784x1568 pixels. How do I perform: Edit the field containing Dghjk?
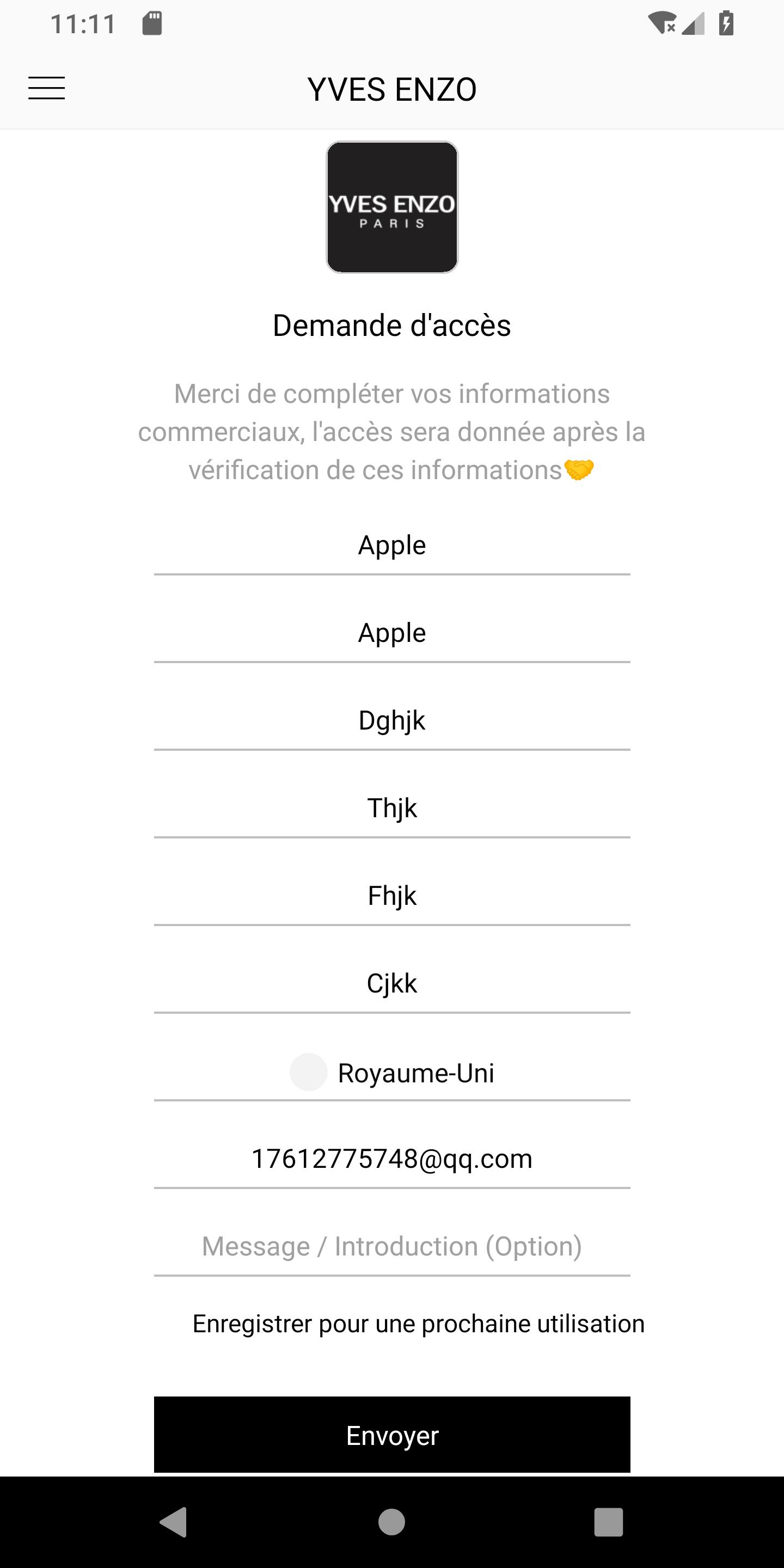pos(392,721)
